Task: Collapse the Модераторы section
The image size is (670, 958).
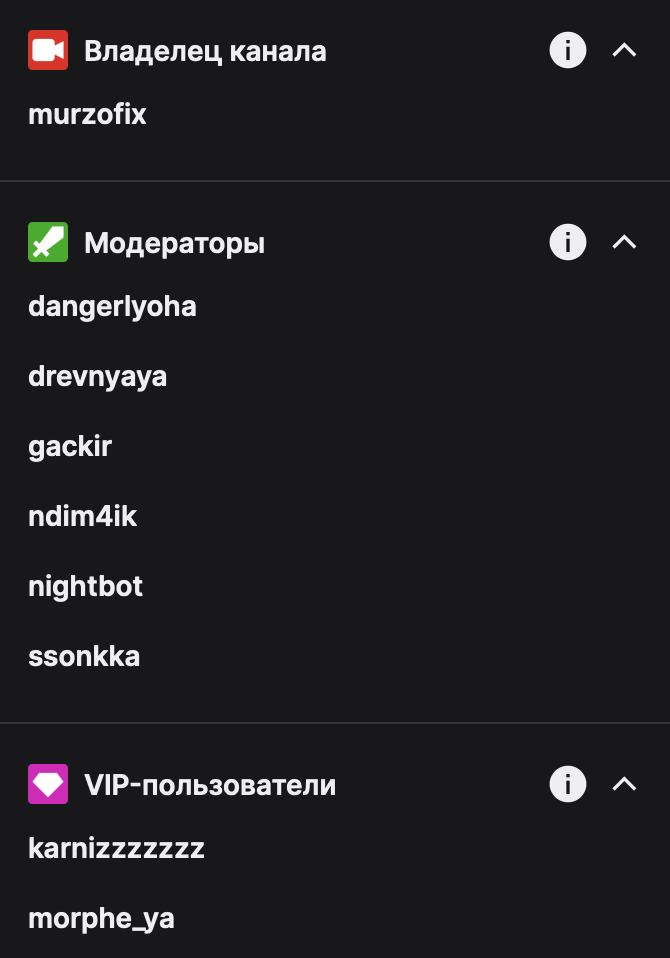Action: [x=624, y=242]
